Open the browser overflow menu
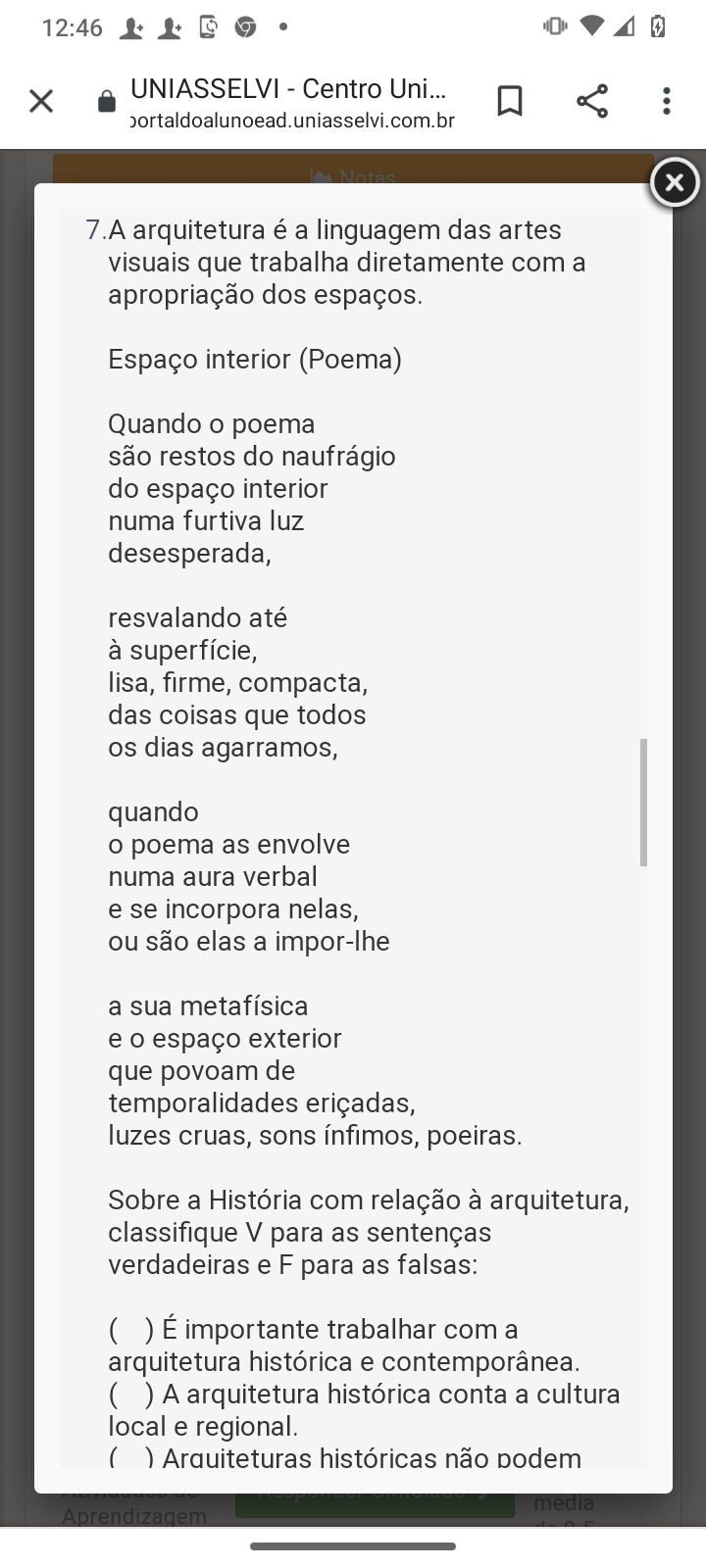This screenshot has height=1568, width=706. coord(667,101)
